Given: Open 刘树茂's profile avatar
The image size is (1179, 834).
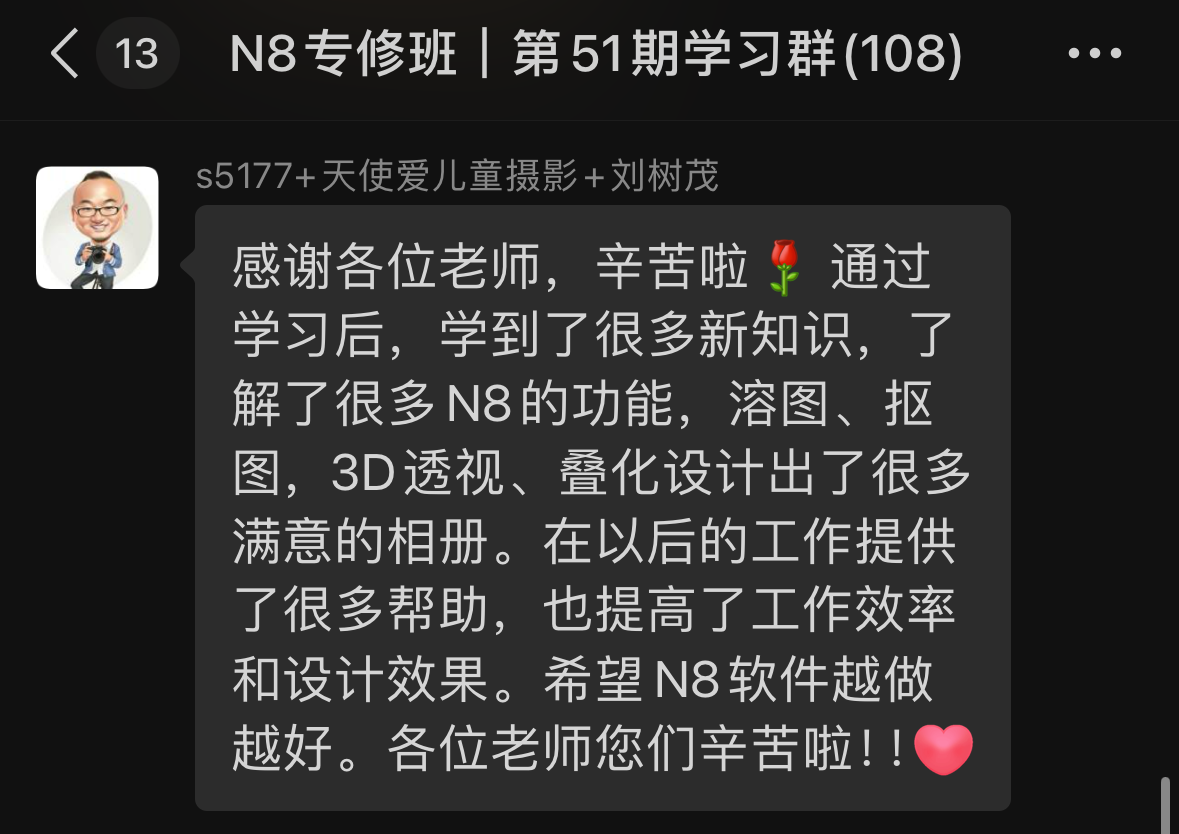Looking at the screenshot, I should (x=97, y=228).
